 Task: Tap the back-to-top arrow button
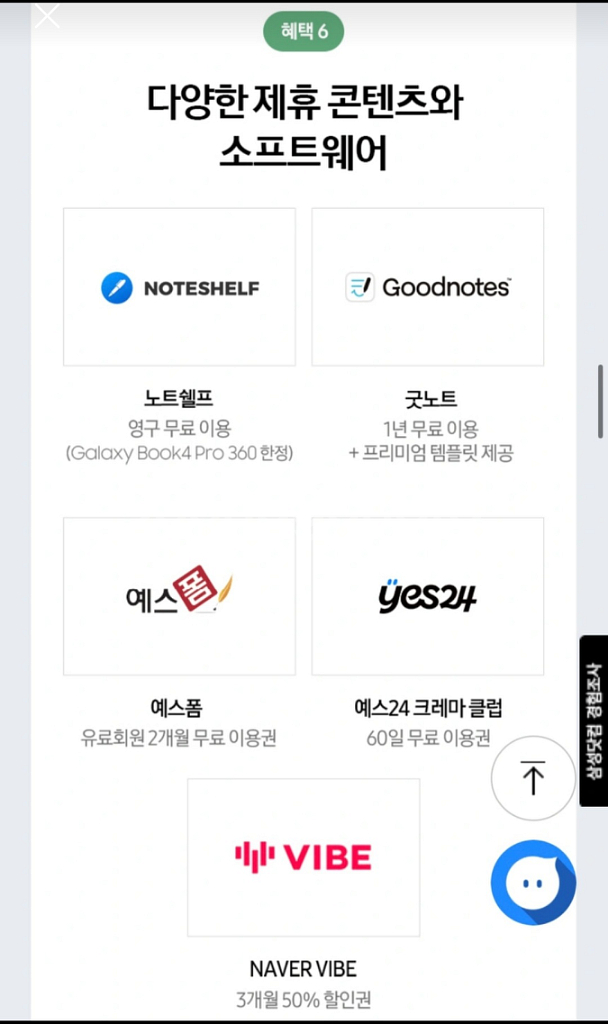pyautogui.click(x=534, y=777)
